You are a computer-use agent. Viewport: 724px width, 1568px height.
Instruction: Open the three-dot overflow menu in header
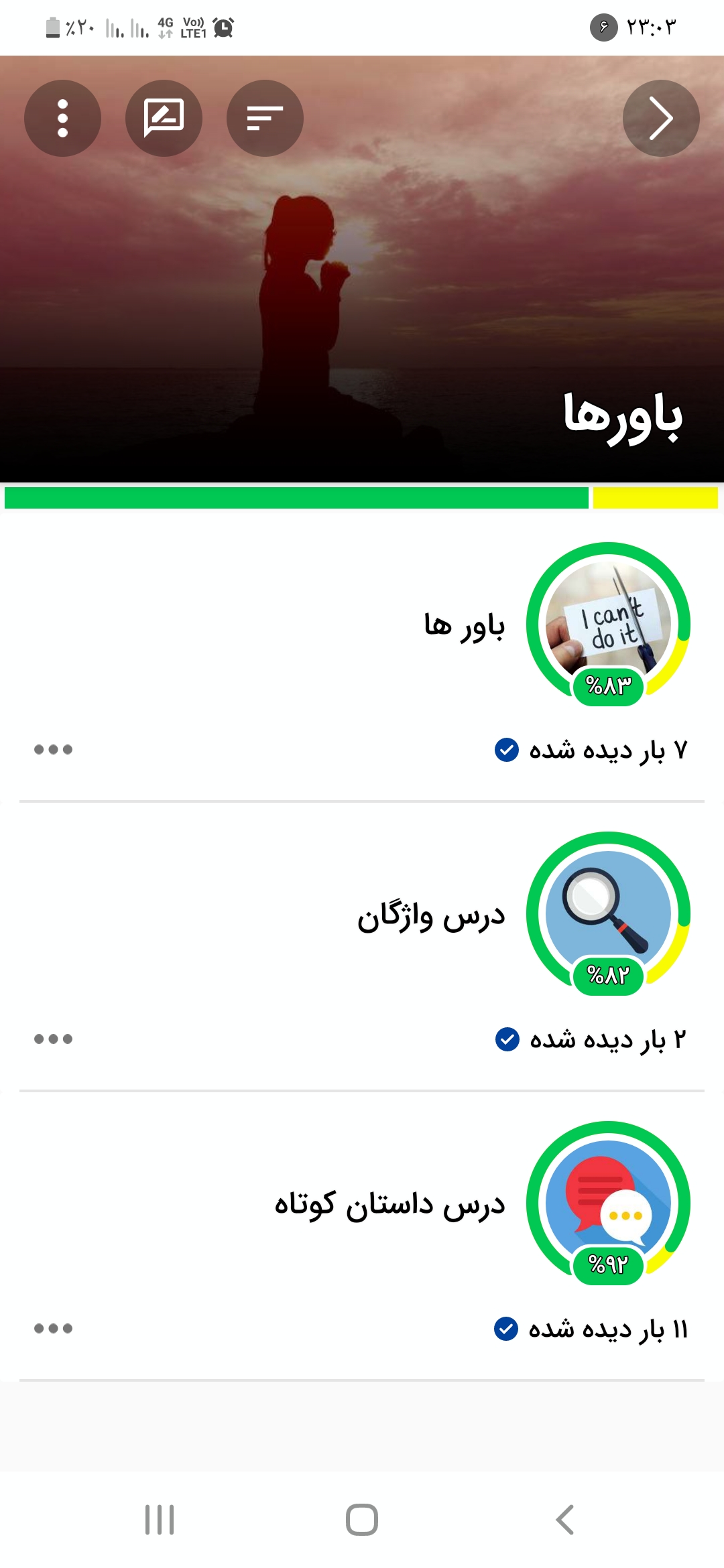(x=62, y=119)
